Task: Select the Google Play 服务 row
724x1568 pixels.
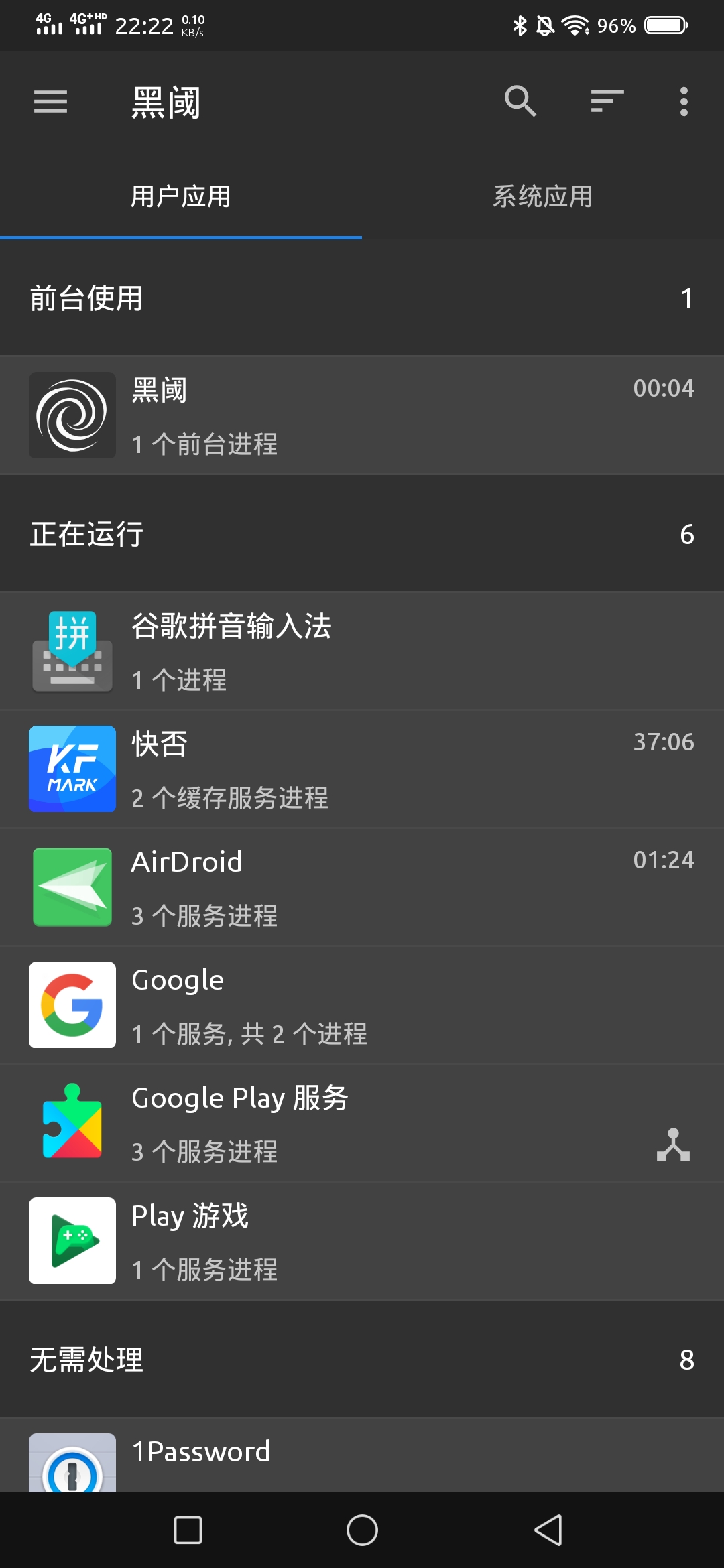Action: click(362, 1123)
